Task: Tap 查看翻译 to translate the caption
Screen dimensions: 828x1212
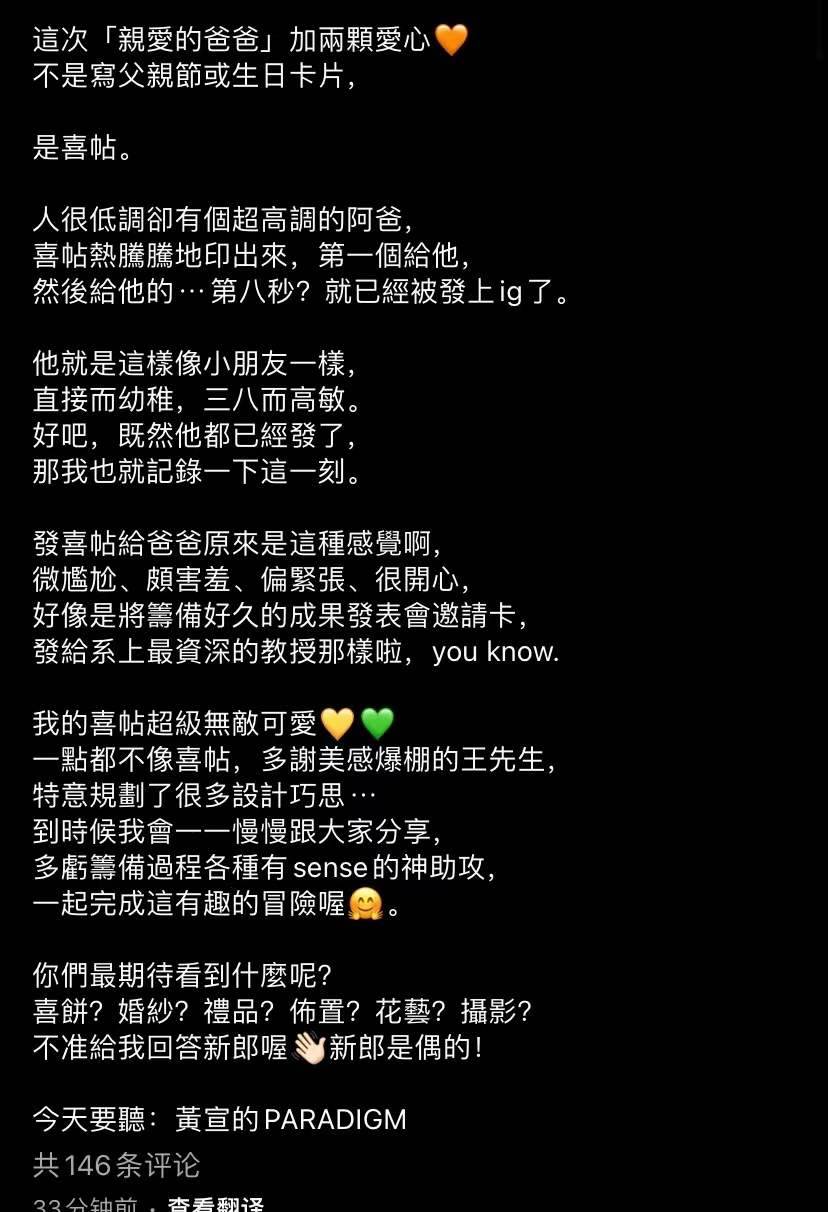Action: point(216,1204)
